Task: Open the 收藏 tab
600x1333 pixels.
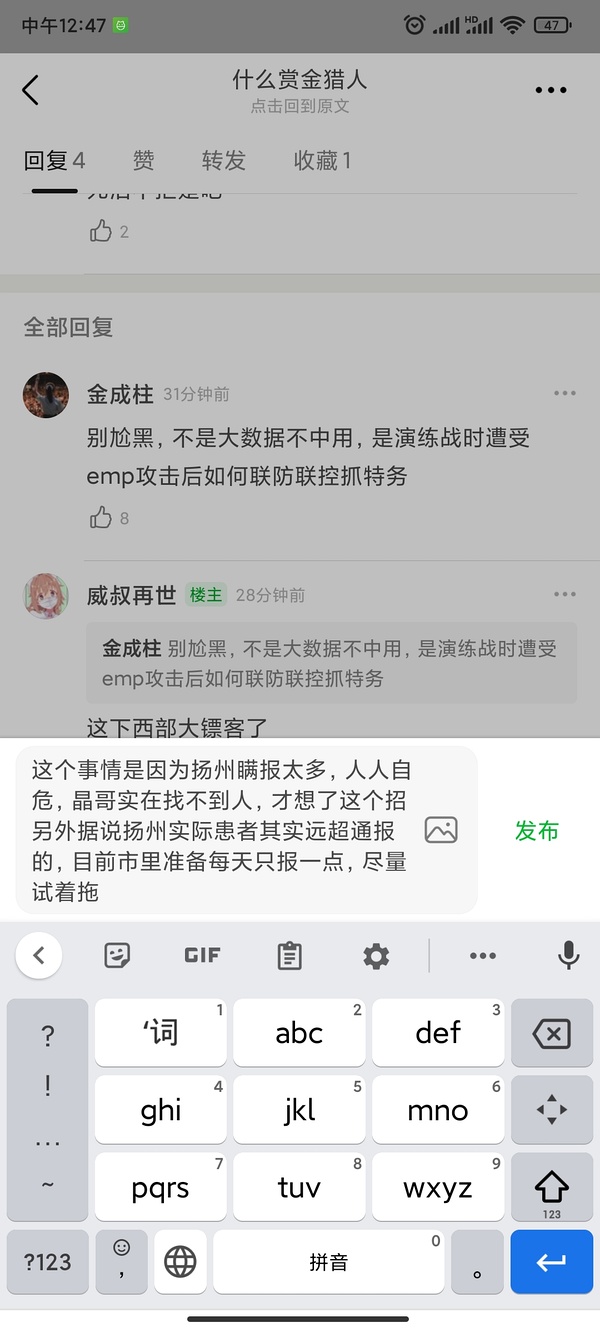Action: point(322,161)
